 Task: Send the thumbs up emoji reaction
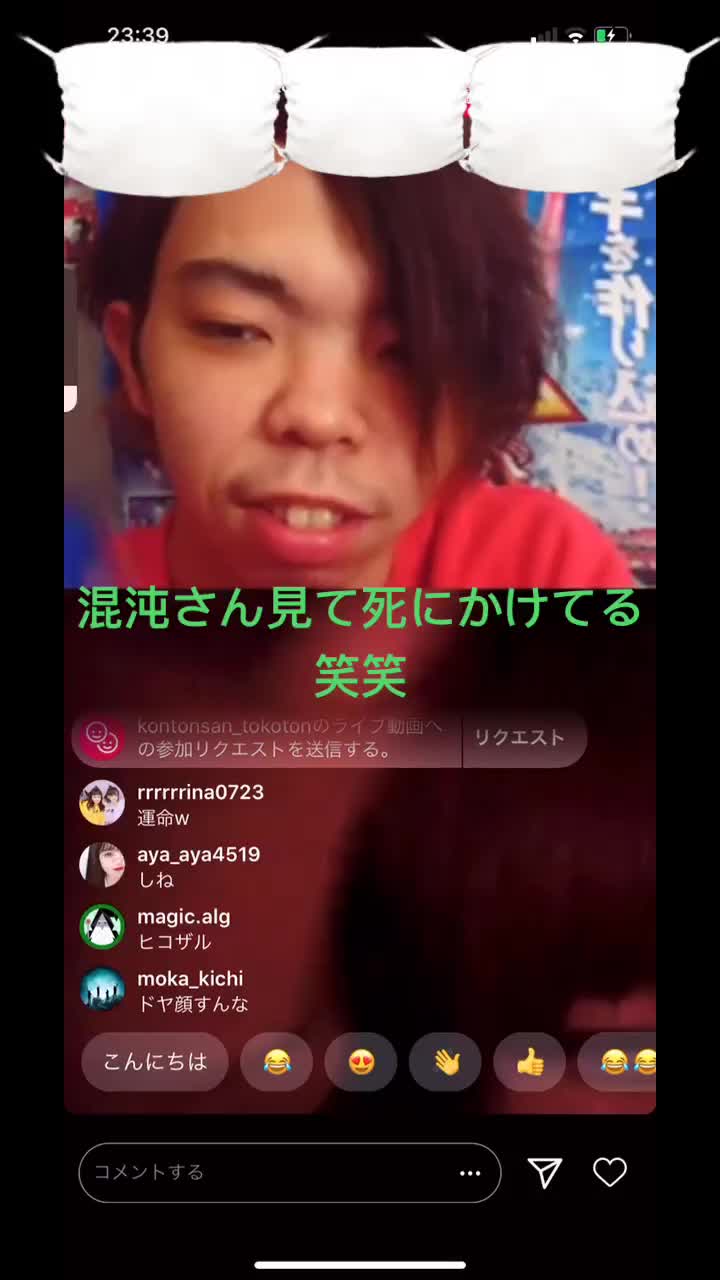point(529,1062)
